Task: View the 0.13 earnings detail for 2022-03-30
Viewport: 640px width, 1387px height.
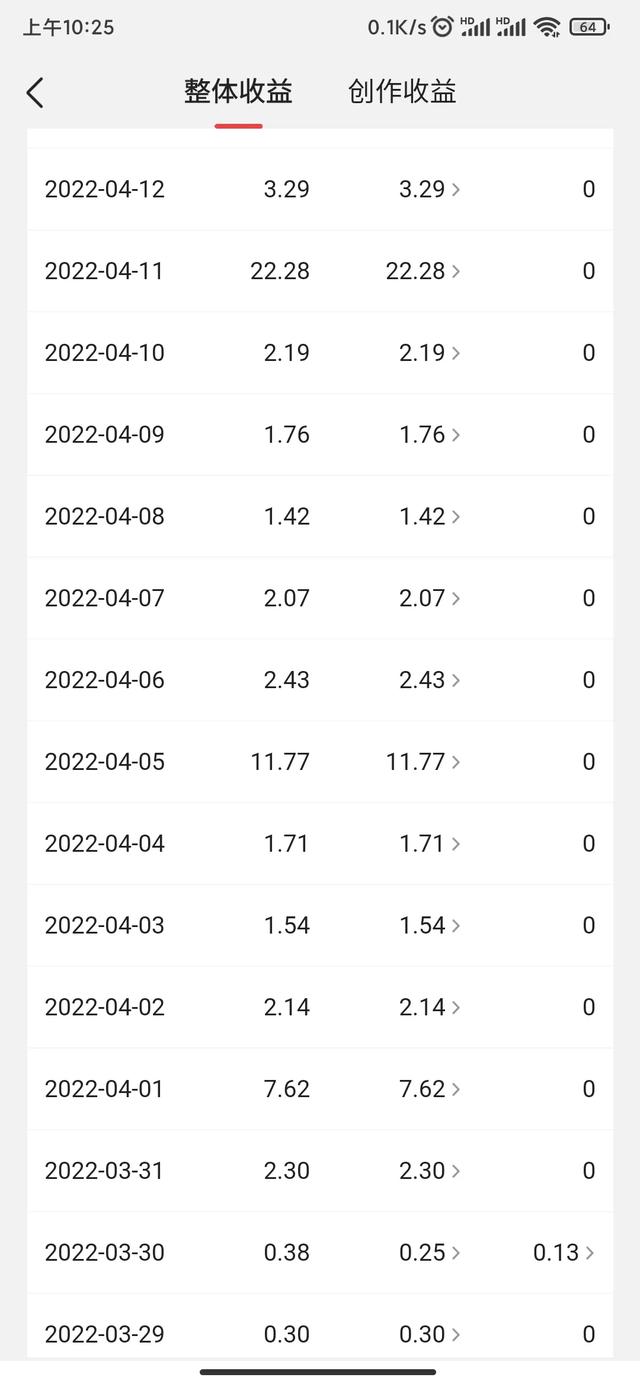Action: point(564,1253)
